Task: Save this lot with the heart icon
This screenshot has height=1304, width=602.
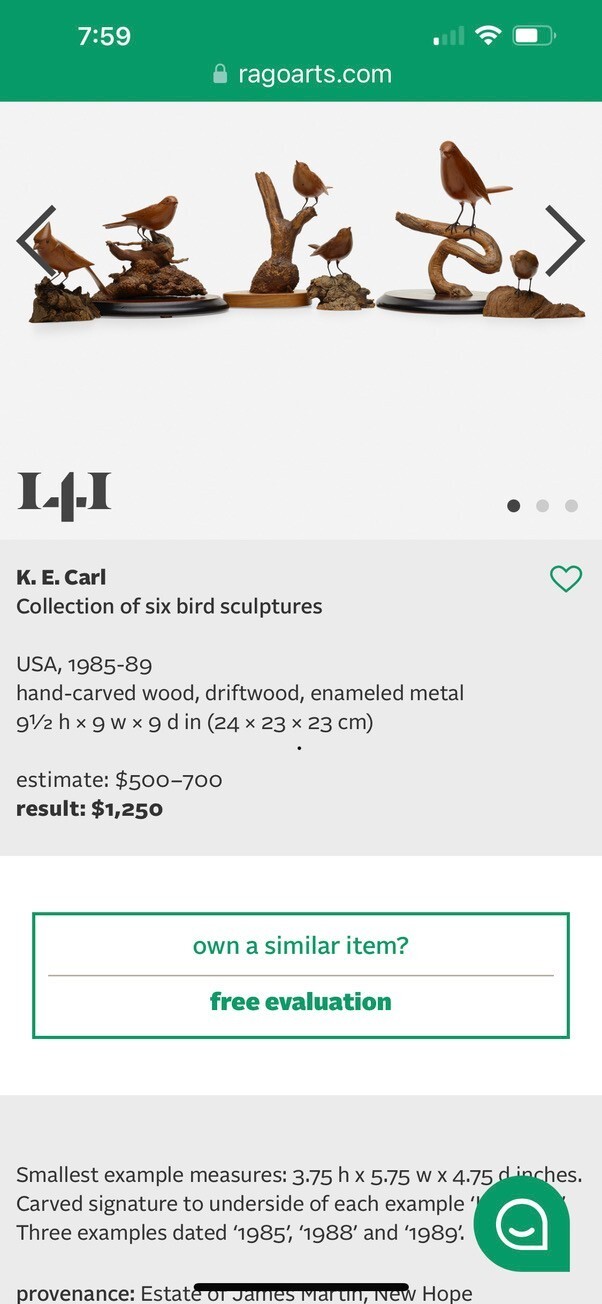Action: coord(566,579)
